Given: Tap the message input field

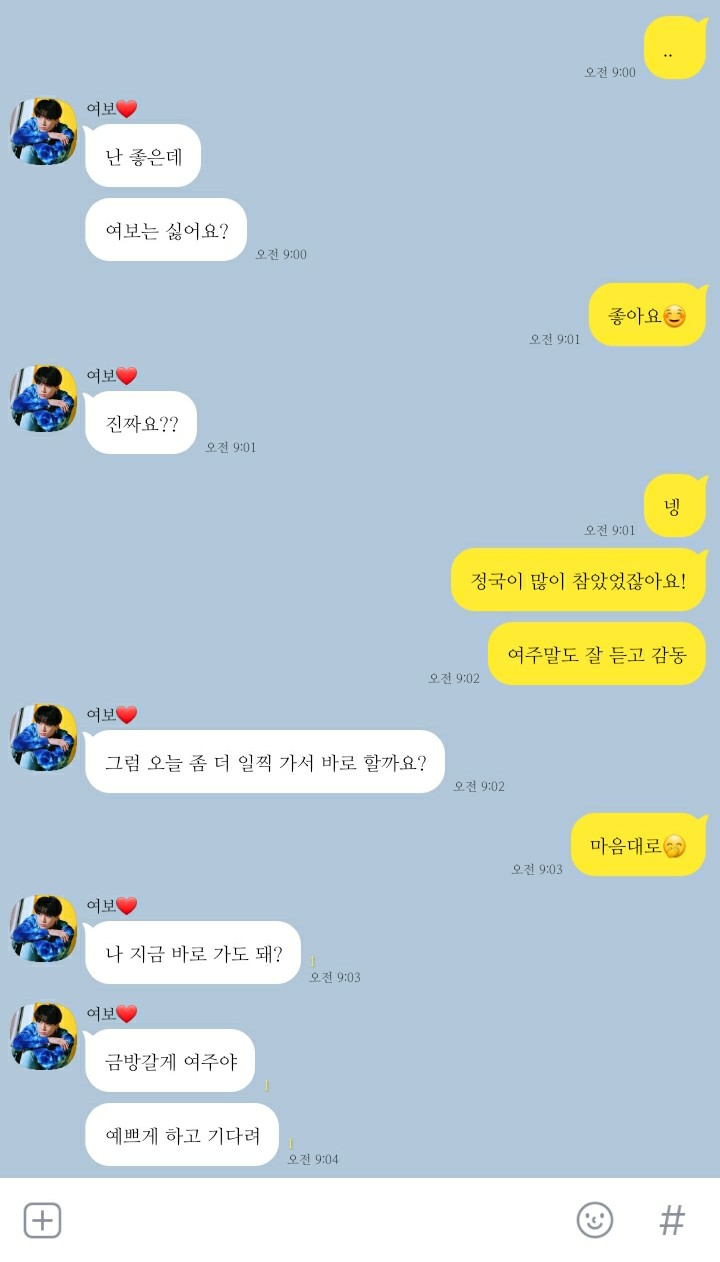Looking at the screenshot, I should click(318, 1220).
